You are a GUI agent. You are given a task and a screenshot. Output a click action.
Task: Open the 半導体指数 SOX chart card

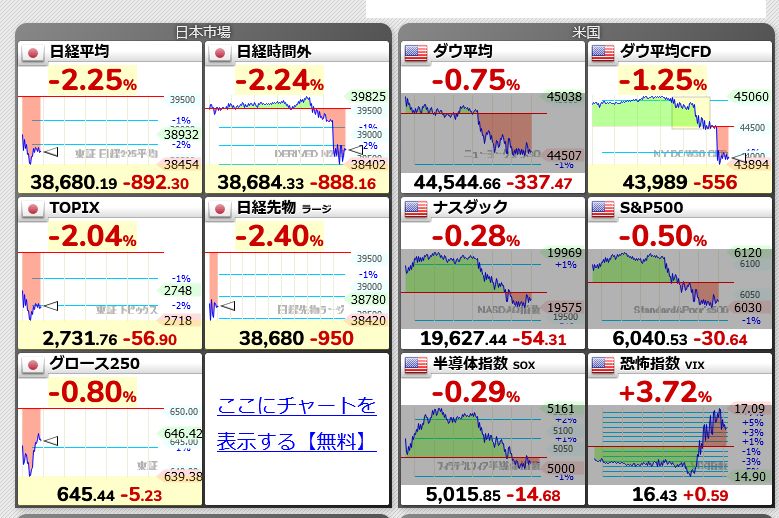point(492,430)
